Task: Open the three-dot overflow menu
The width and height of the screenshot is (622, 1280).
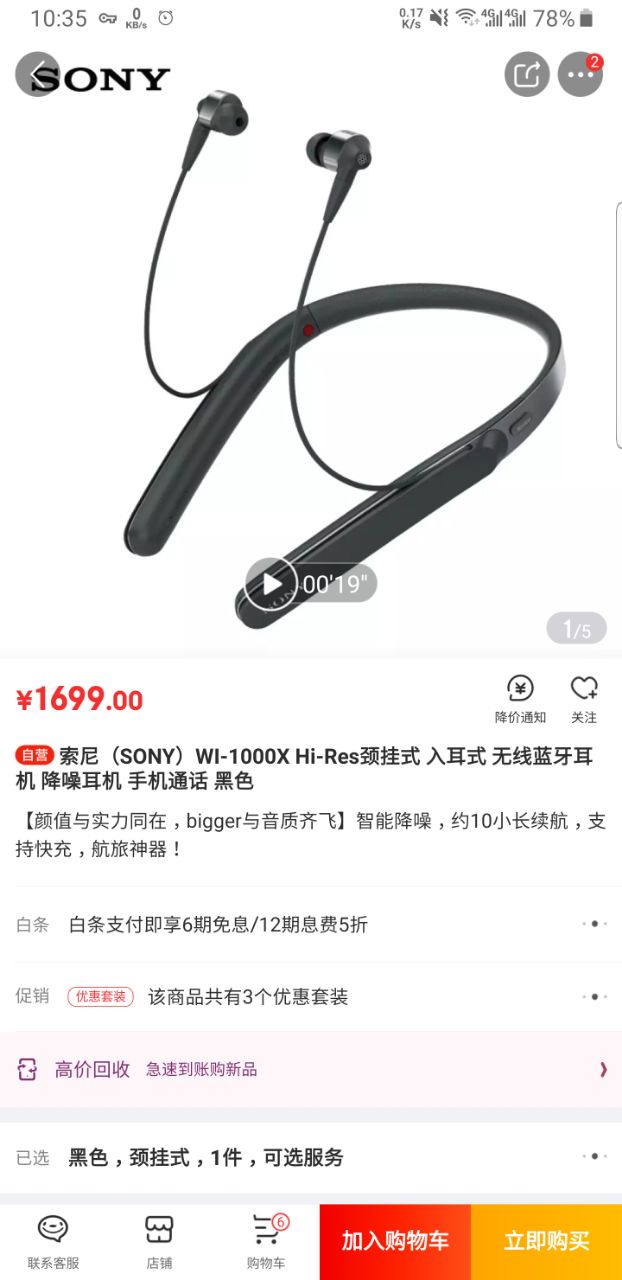Action: click(x=580, y=74)
